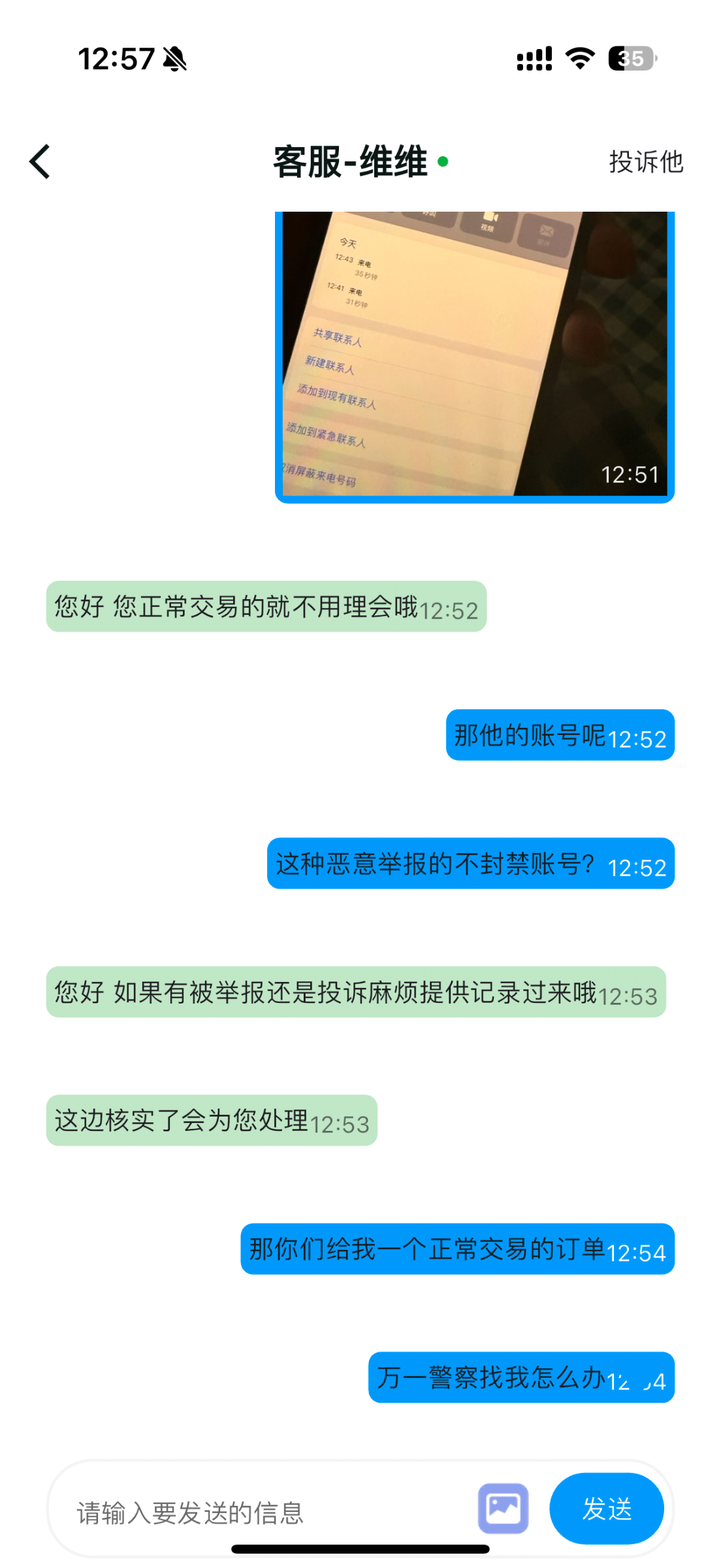Tap 投诉他 to file a complaint
This screenshot has height=1568, width=721.
[645, 162]
